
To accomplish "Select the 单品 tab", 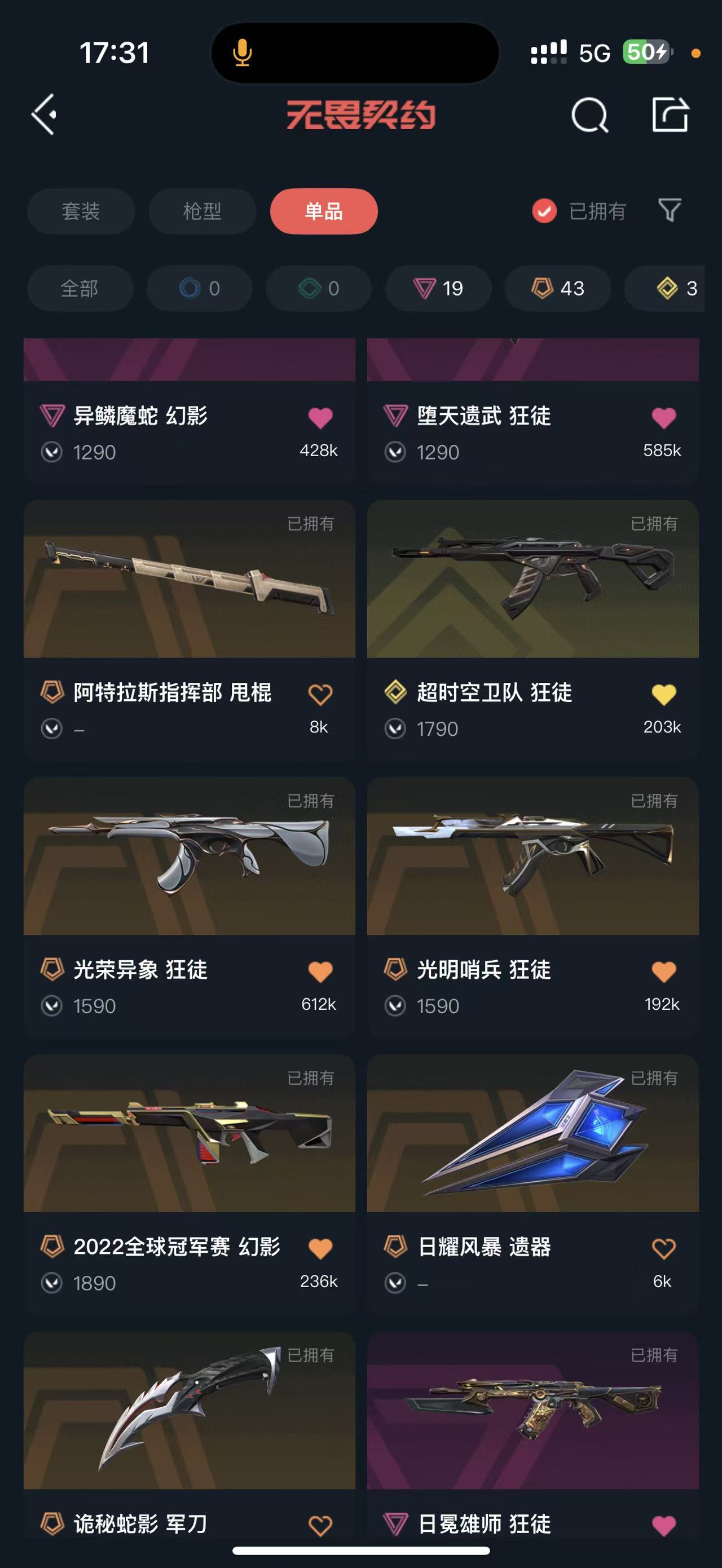I will [x=324, y=211].
